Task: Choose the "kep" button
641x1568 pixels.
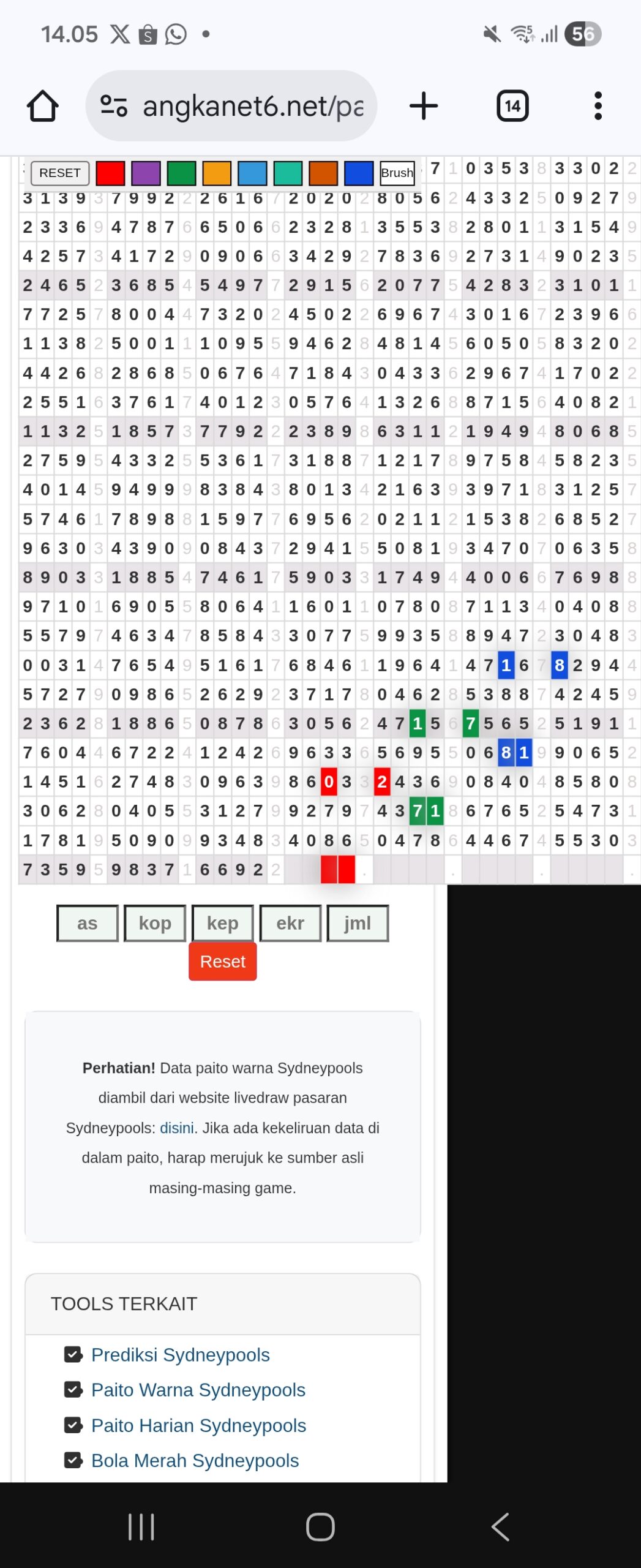Action: (223, 923)
